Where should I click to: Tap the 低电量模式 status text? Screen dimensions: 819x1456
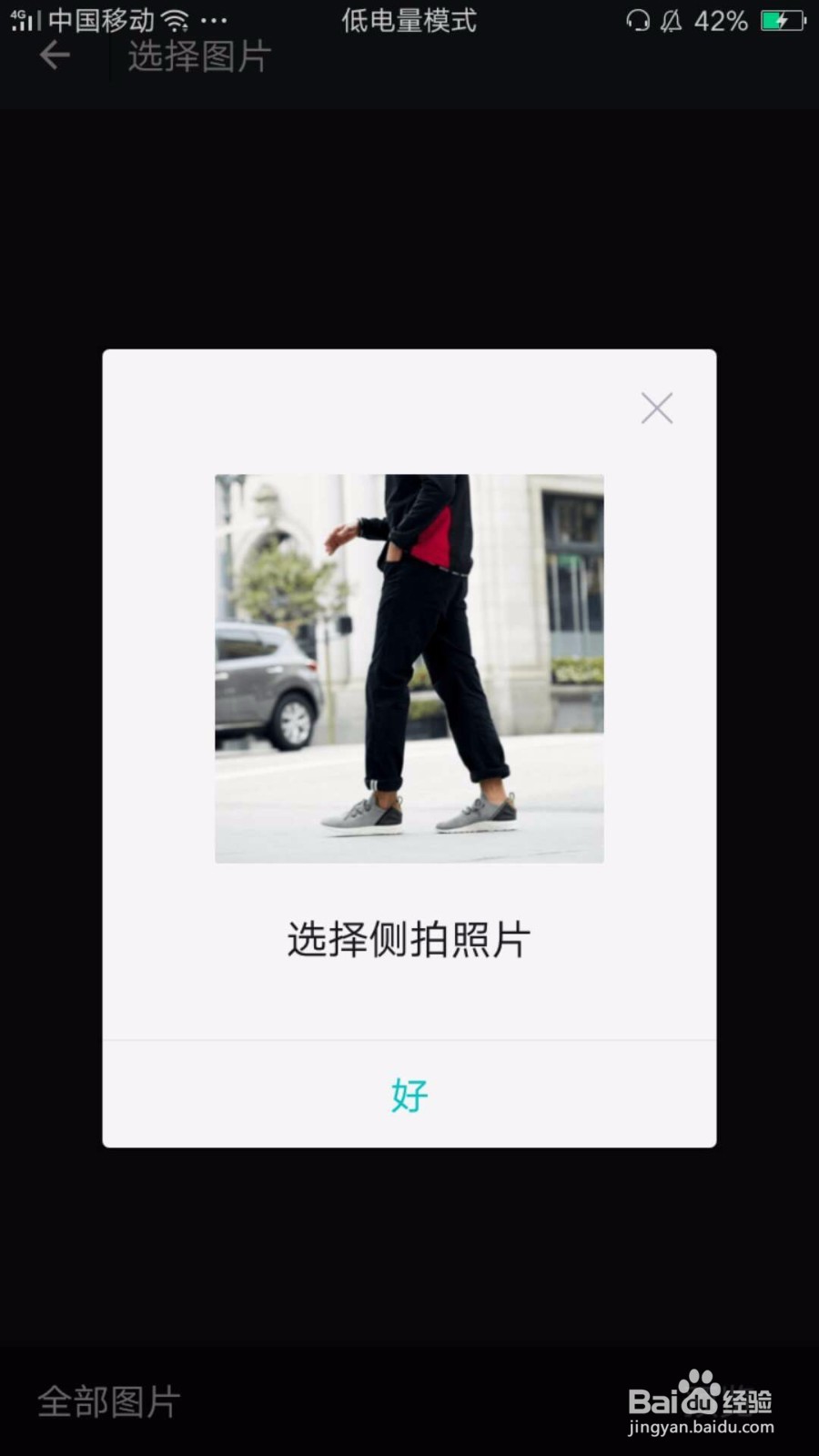pos(407,22)
